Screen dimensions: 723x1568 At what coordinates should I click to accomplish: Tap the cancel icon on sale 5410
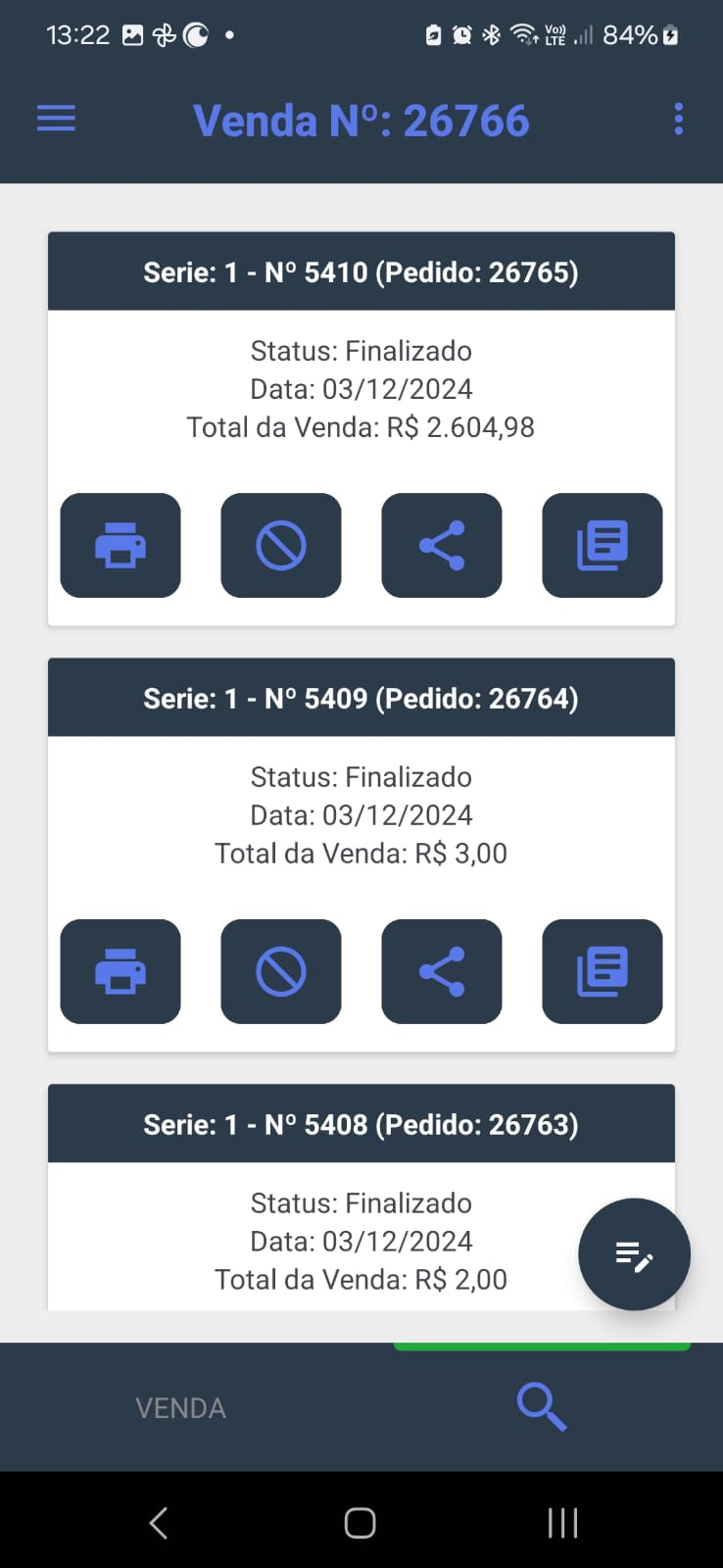280,545
